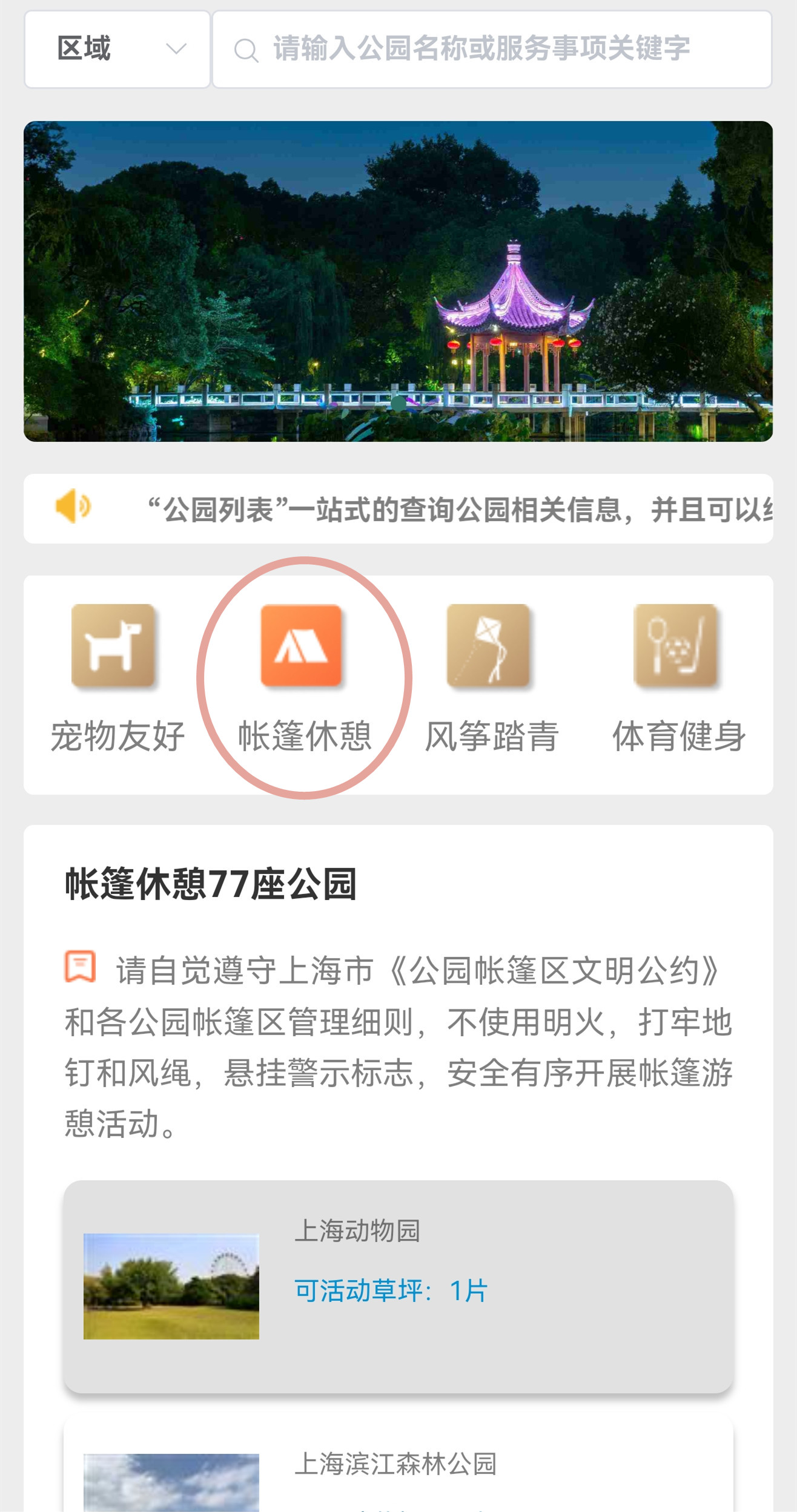This screenshot has height=1512, width=797.
Task: Open the night pavilion banner image
Action: tap(398, 281)
